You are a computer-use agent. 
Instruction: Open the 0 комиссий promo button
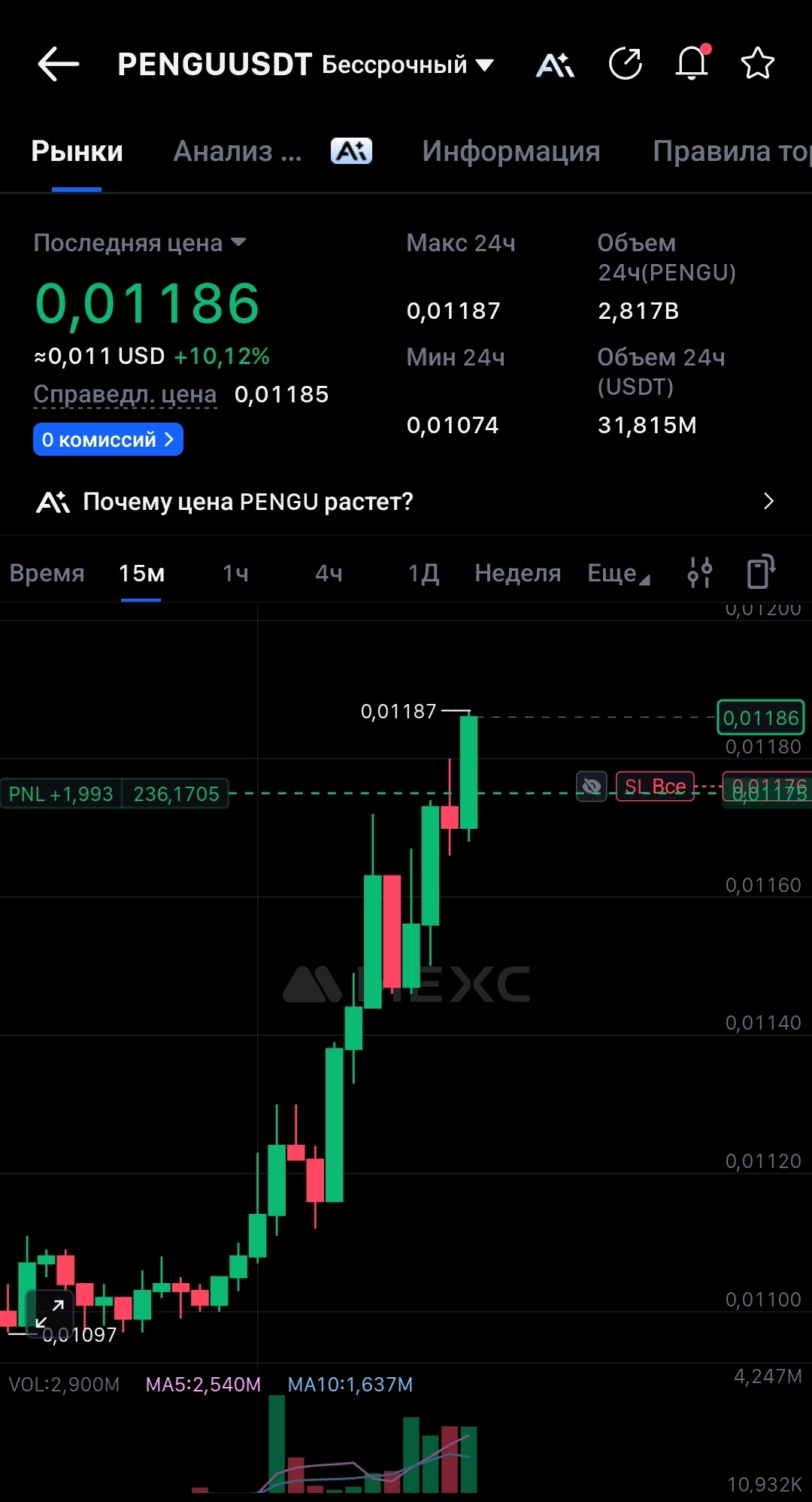pyautogui.click(x=108, y=439)
